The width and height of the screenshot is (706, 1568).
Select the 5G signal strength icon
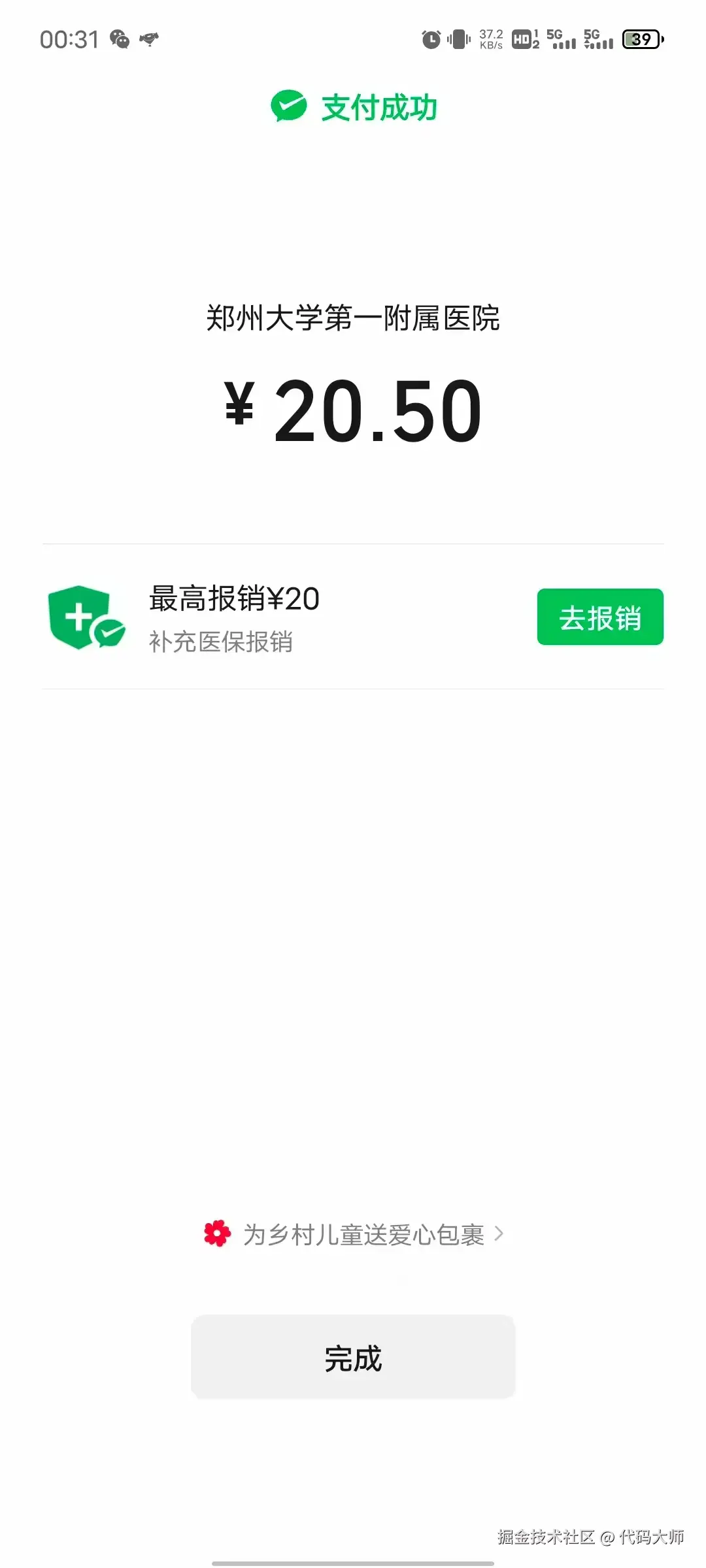click(562, 41)
